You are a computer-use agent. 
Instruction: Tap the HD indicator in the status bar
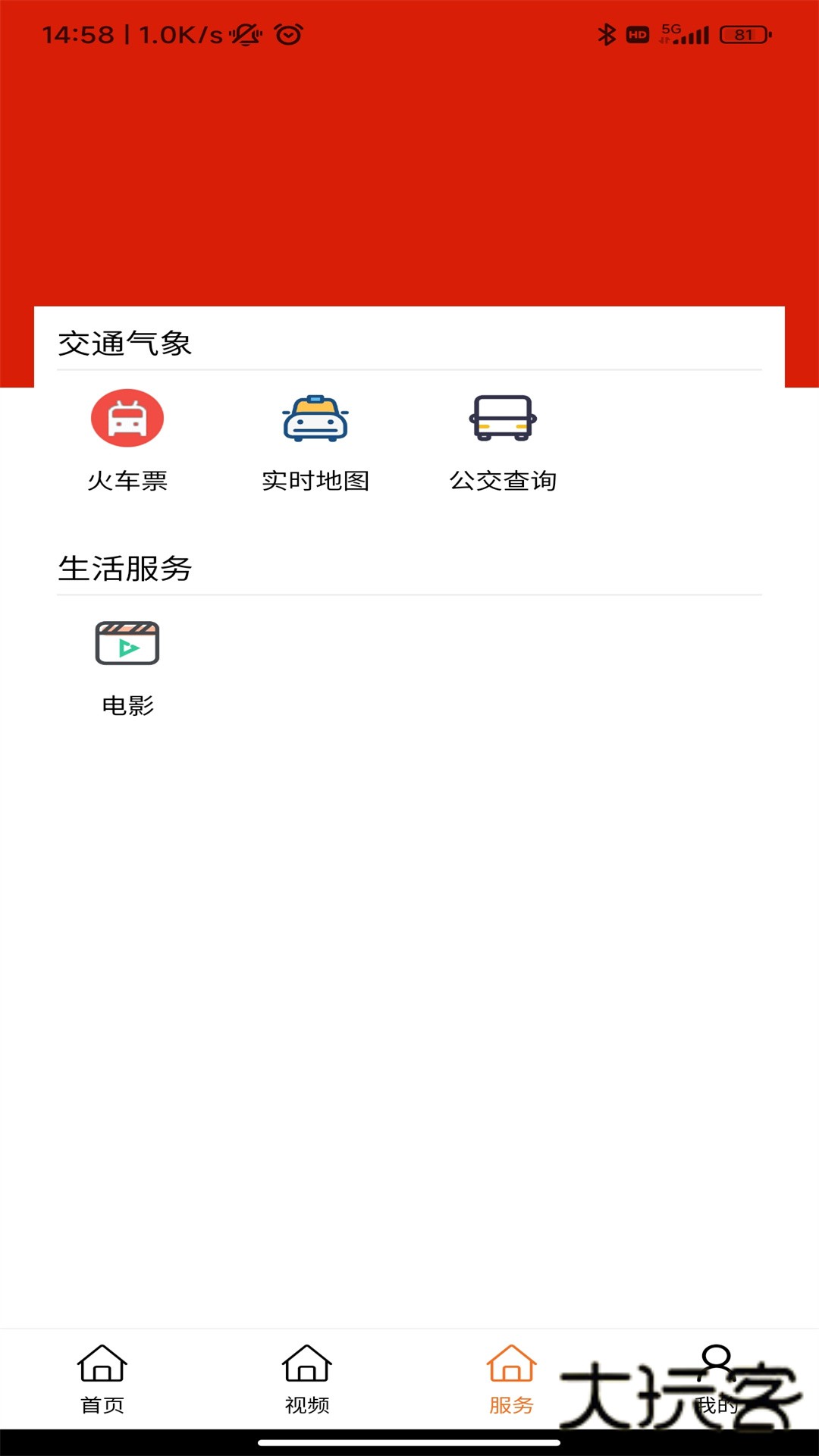coord(637,33)
